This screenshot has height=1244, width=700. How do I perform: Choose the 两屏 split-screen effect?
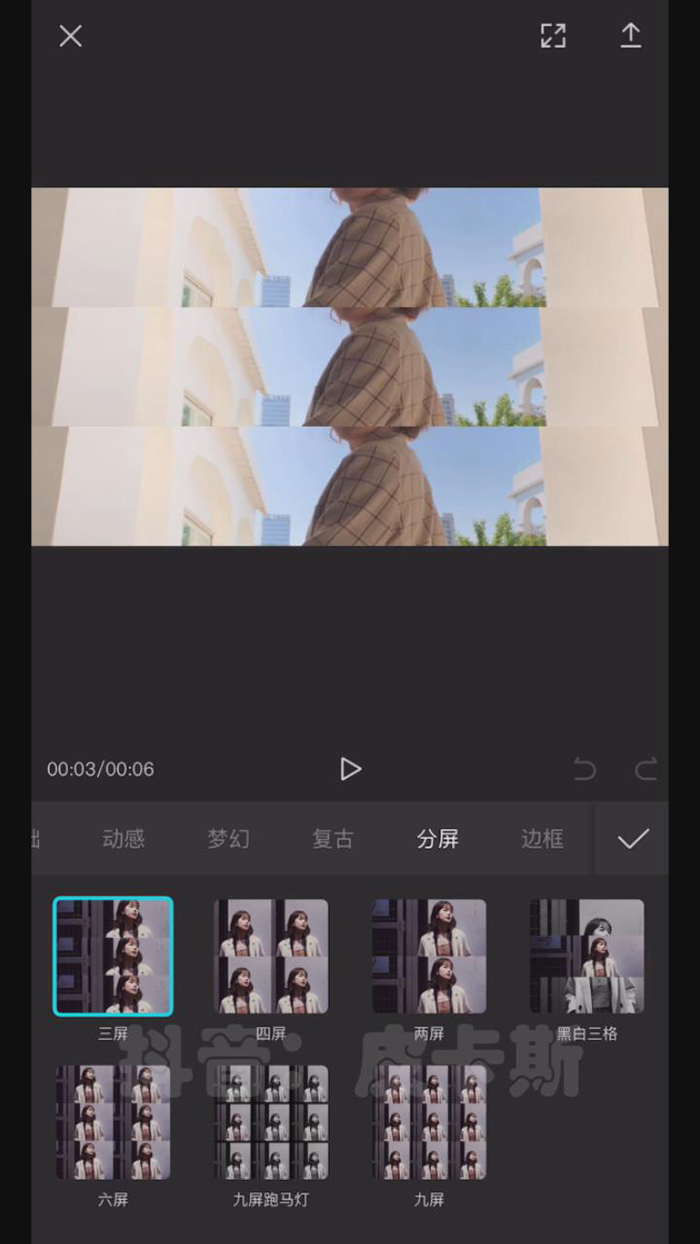click(x=429, y=956)
